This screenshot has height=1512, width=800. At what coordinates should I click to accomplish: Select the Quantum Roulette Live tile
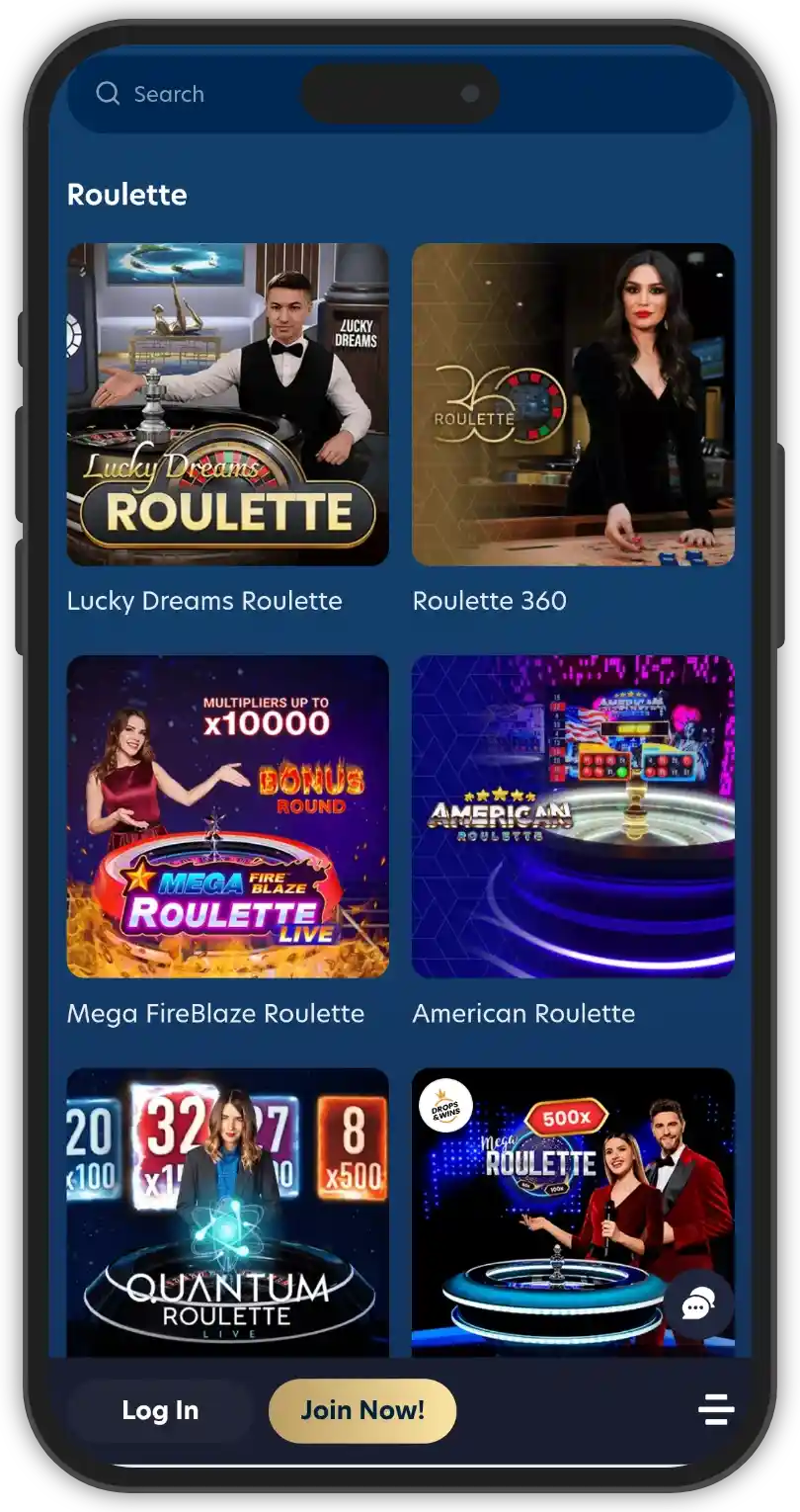(227, 1211)
